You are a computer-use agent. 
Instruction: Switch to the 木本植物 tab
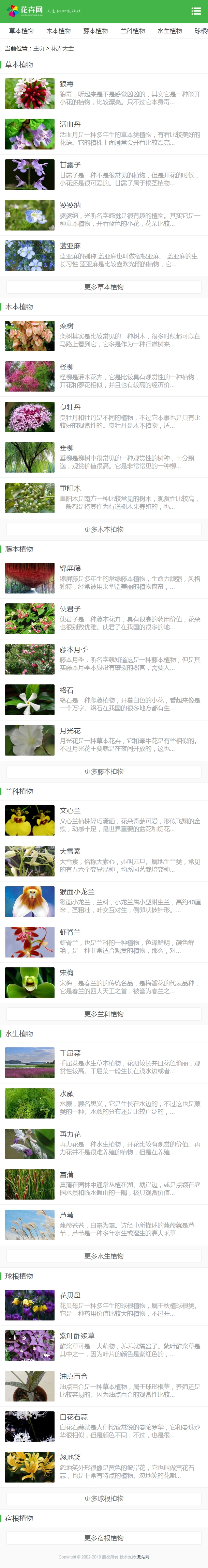59,31
